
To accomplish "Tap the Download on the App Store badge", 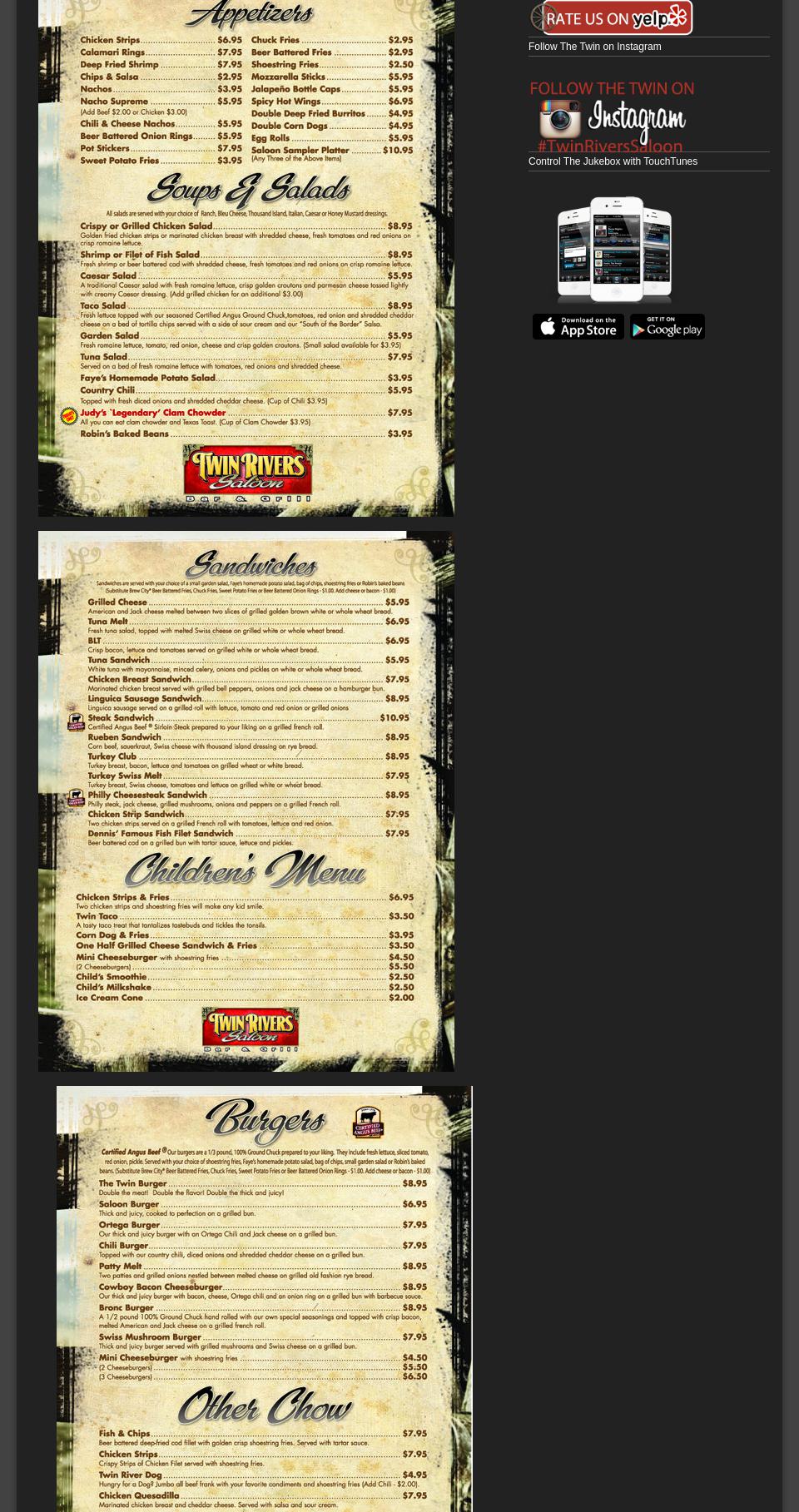I will pos(578,326).
